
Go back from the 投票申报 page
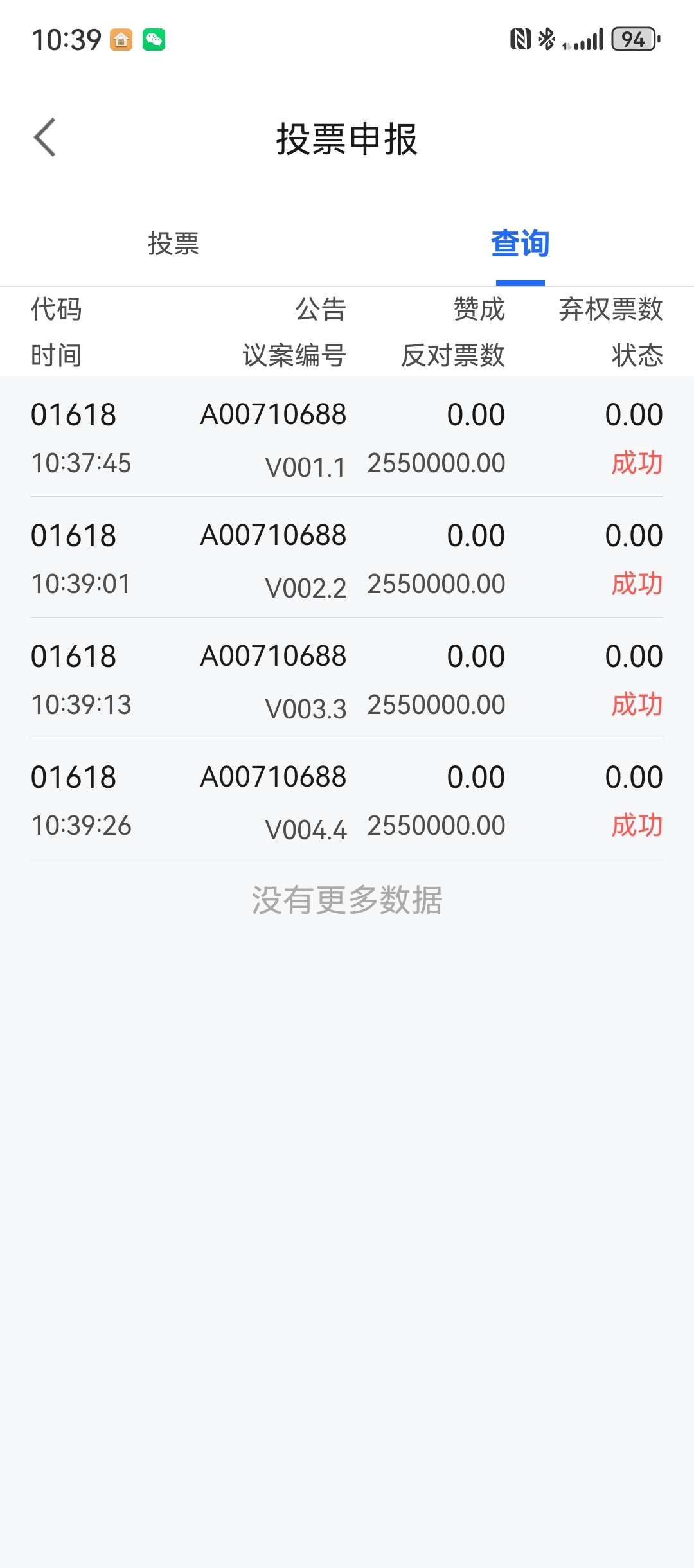pos(45,138)
